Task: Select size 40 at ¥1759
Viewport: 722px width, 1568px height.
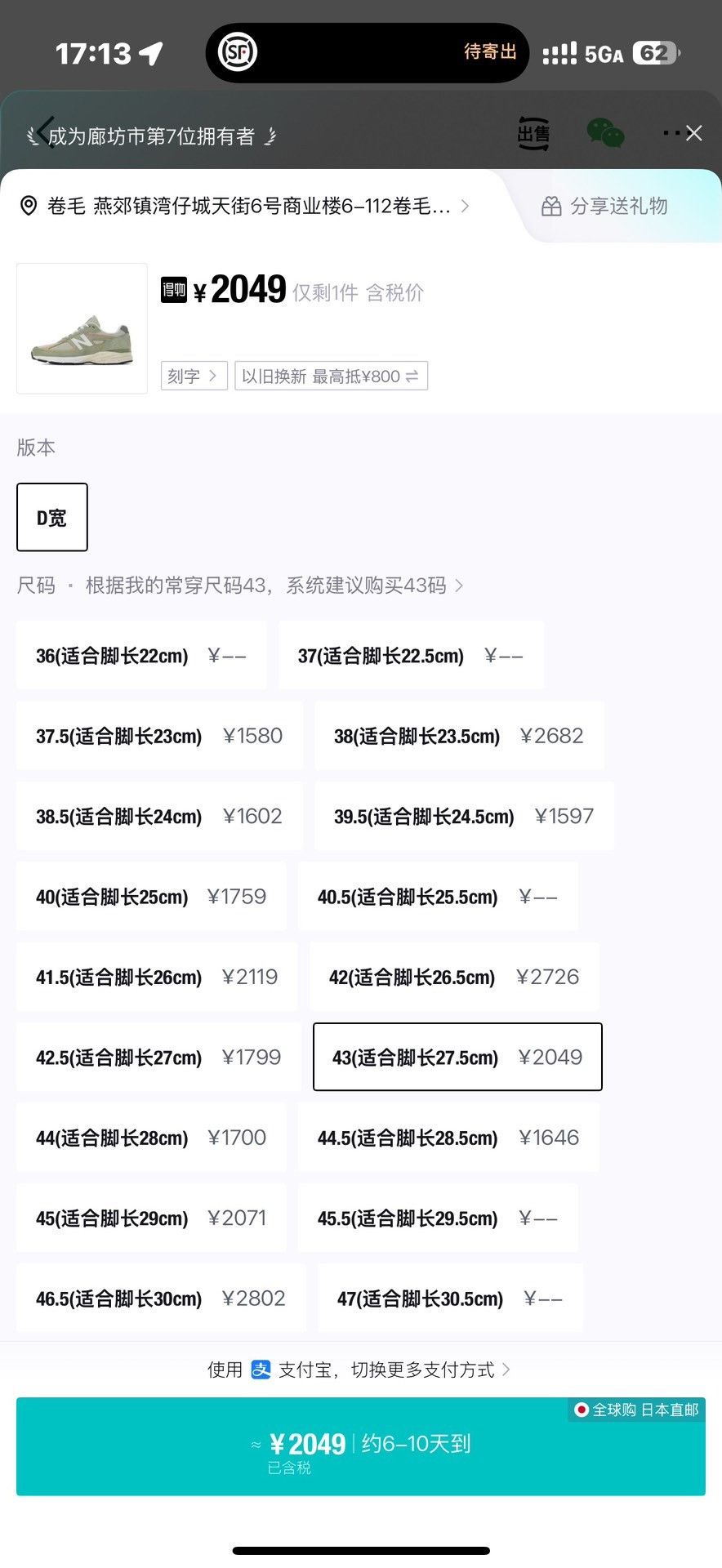Action: 151,897
